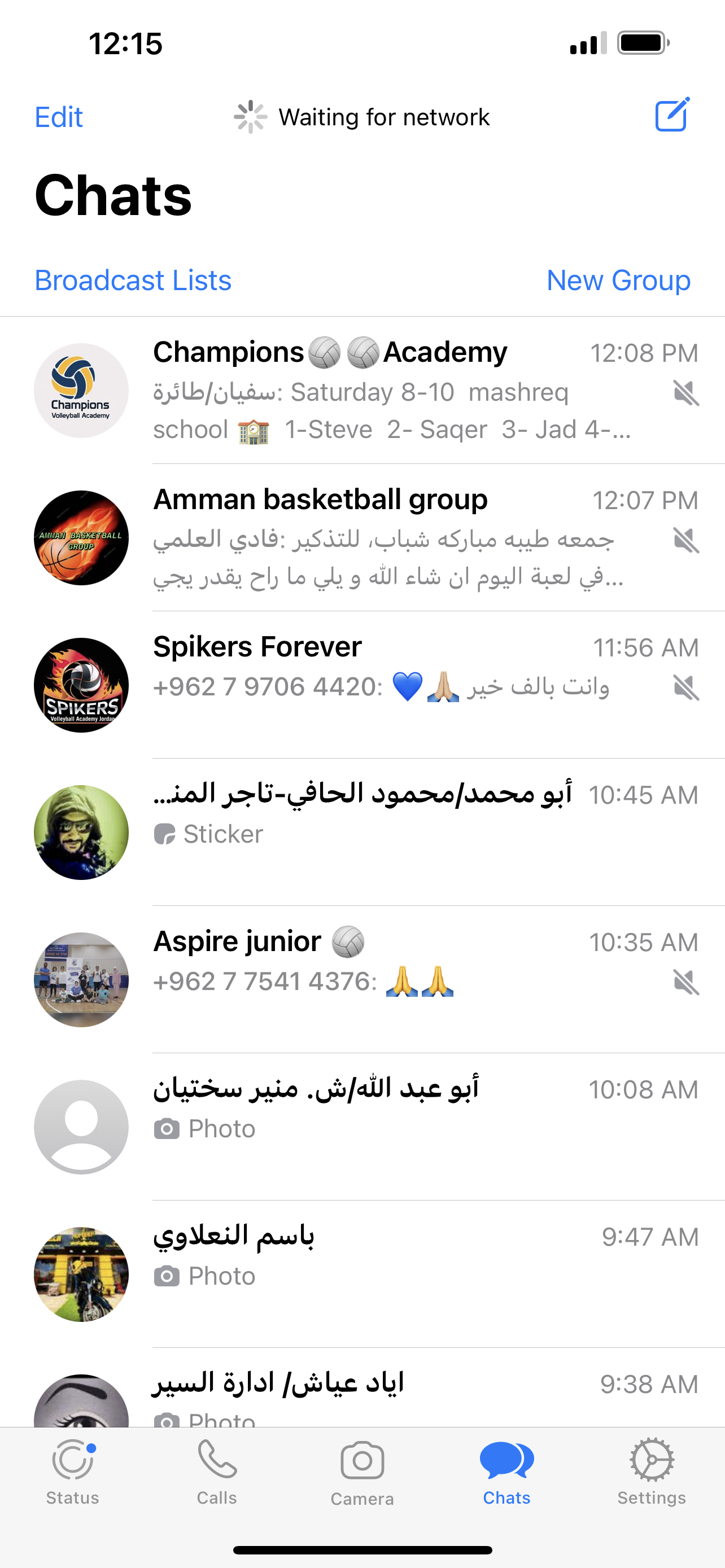Open the 10:08 AM Photo chat
The height and width of the screenshot is (1568, 725).
point(362,1127)
